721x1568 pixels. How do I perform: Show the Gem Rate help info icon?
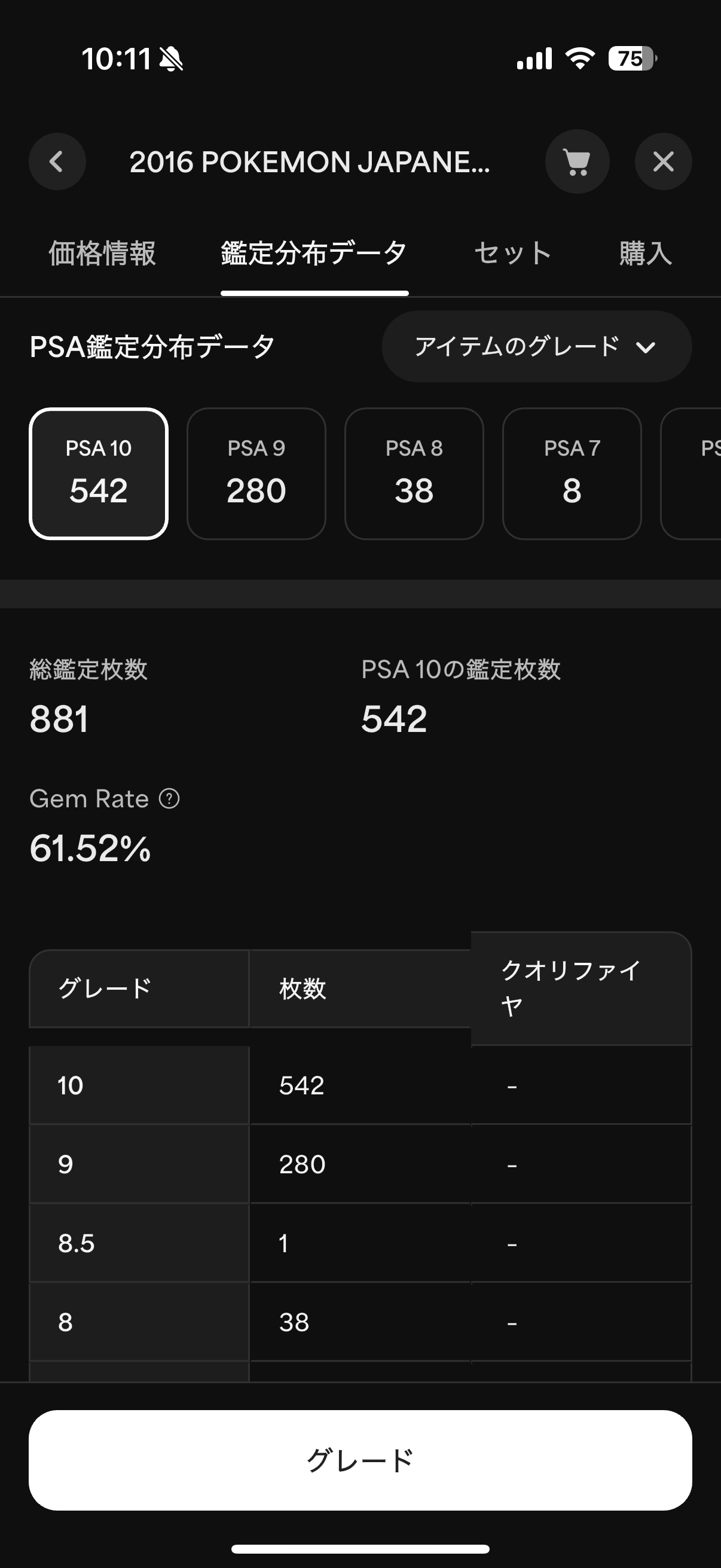[x=169, y=798]
